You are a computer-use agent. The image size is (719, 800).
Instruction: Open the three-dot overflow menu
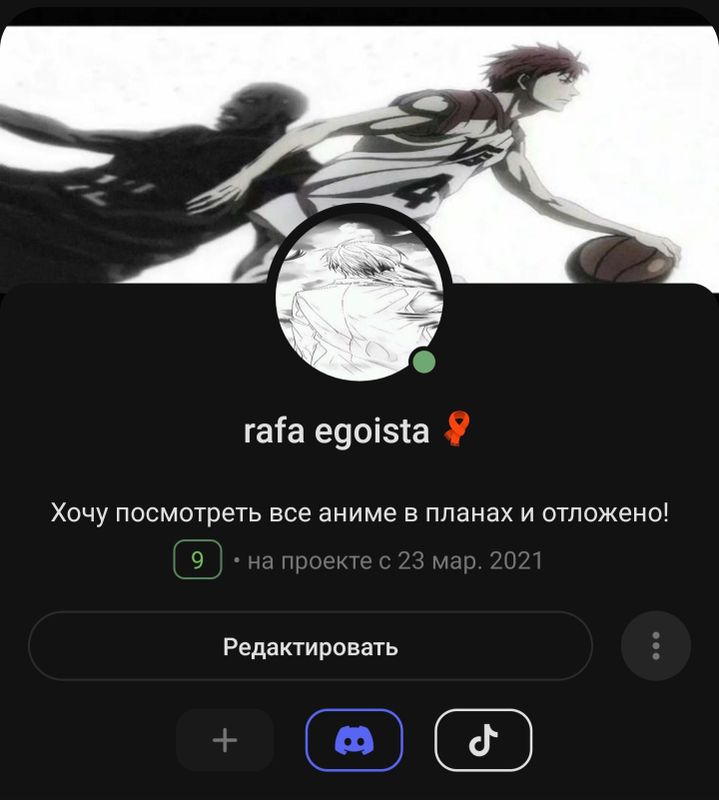[x=656, y=646]
